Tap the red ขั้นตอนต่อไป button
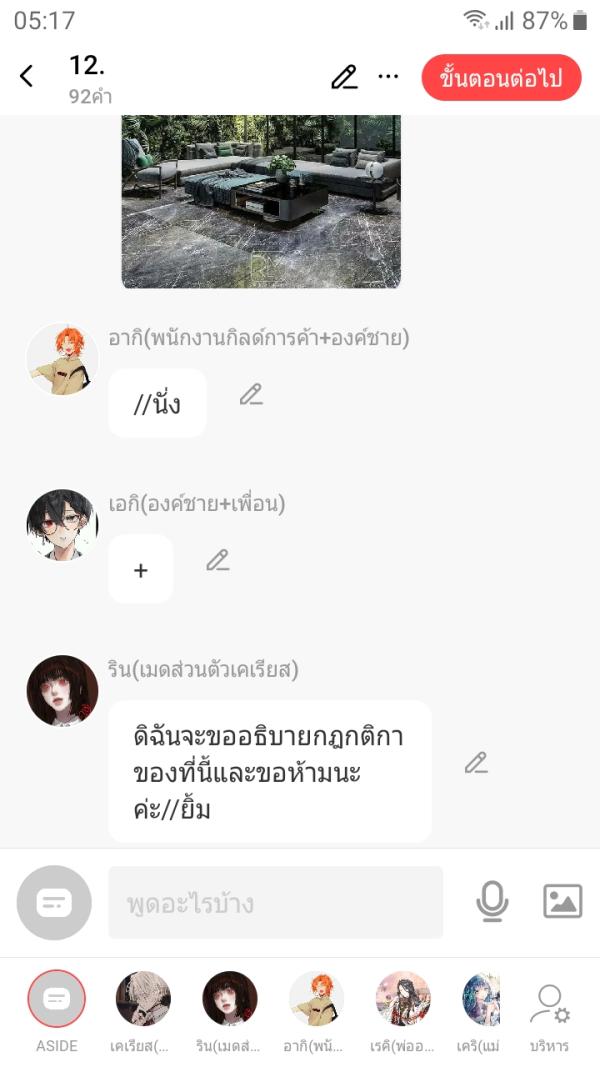Viewport: 600px width, 1067px height. pyautogui.click(x=501, y=78)
